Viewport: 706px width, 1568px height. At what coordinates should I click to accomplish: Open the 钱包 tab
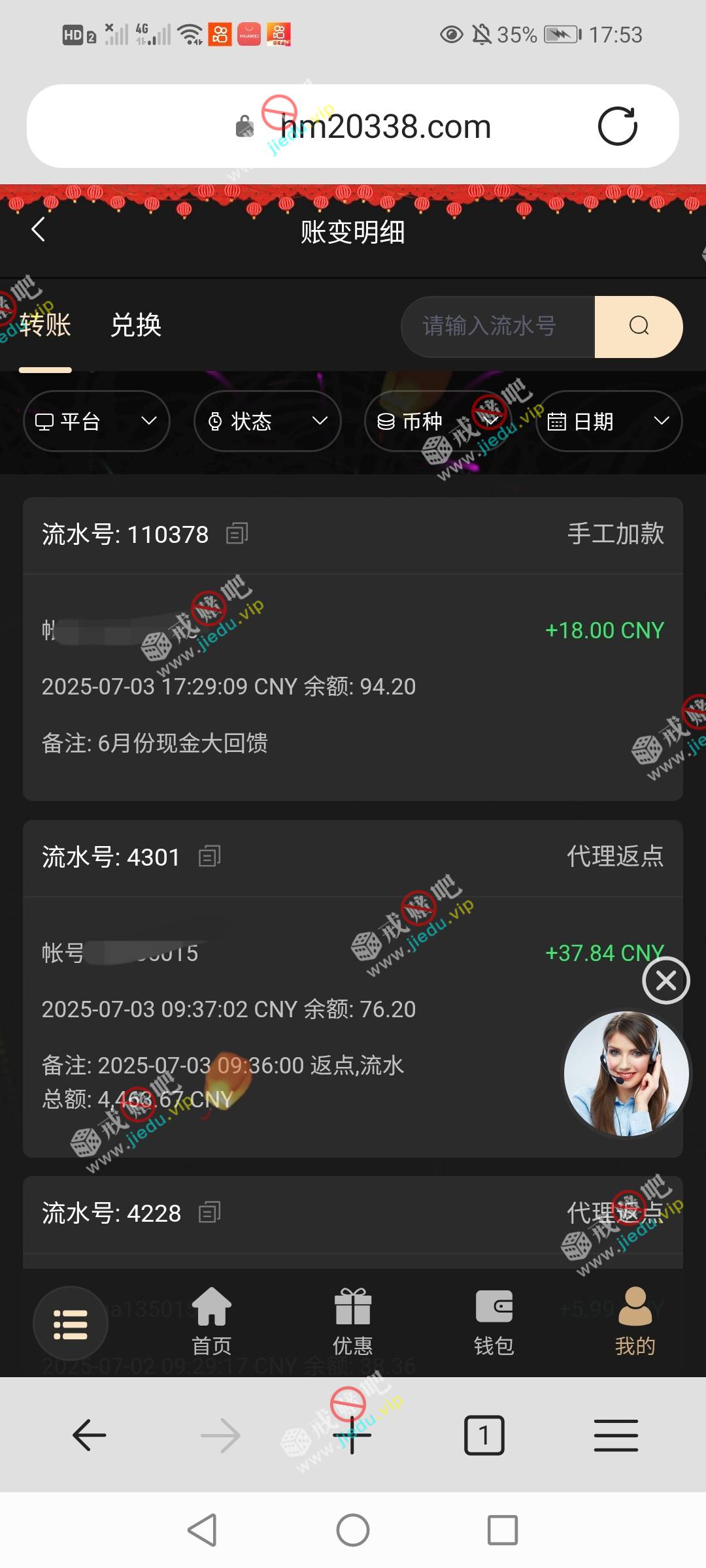click(x=494, y=1321)
